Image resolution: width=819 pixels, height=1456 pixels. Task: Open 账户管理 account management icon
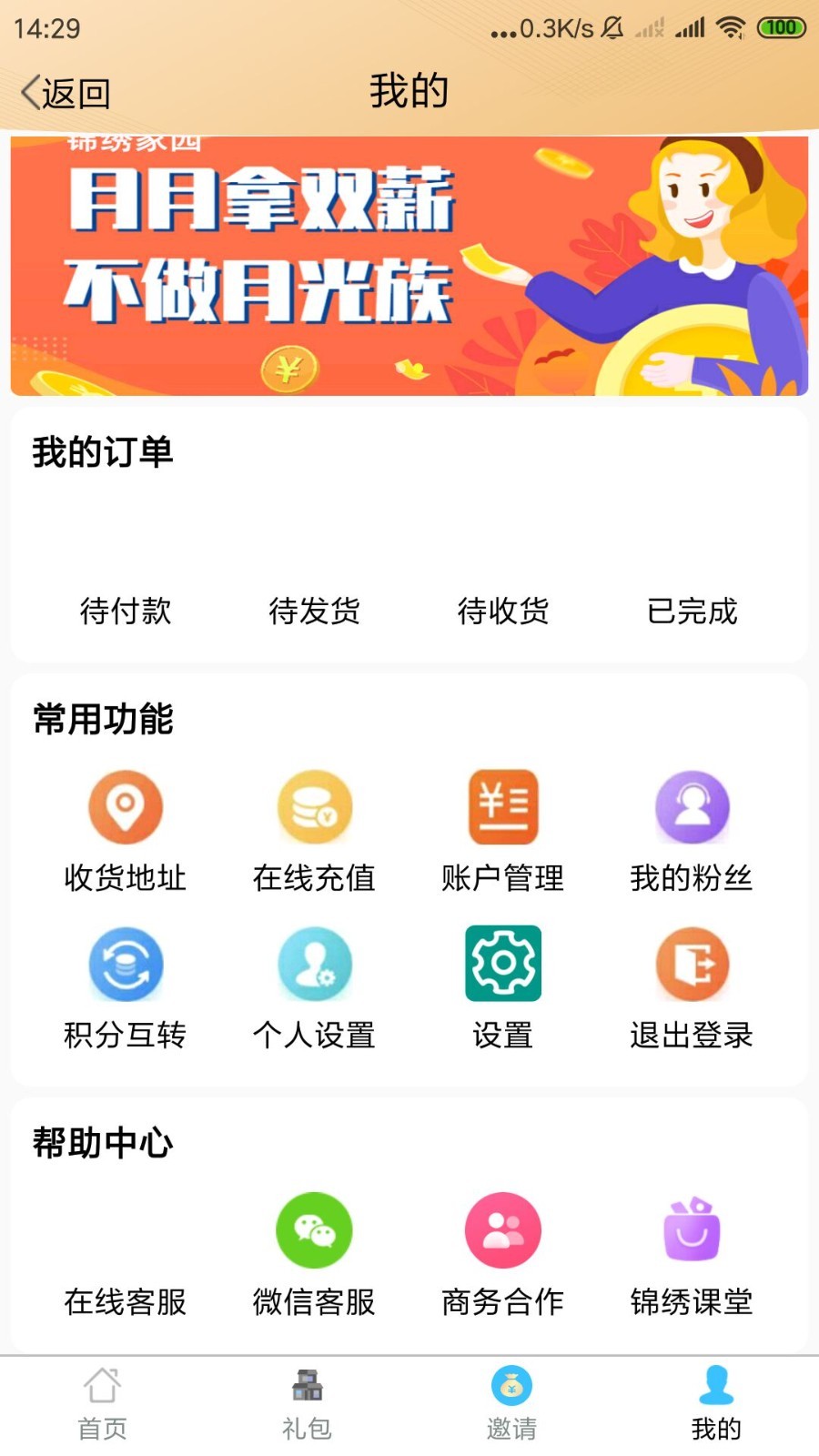tap(503, 806)
